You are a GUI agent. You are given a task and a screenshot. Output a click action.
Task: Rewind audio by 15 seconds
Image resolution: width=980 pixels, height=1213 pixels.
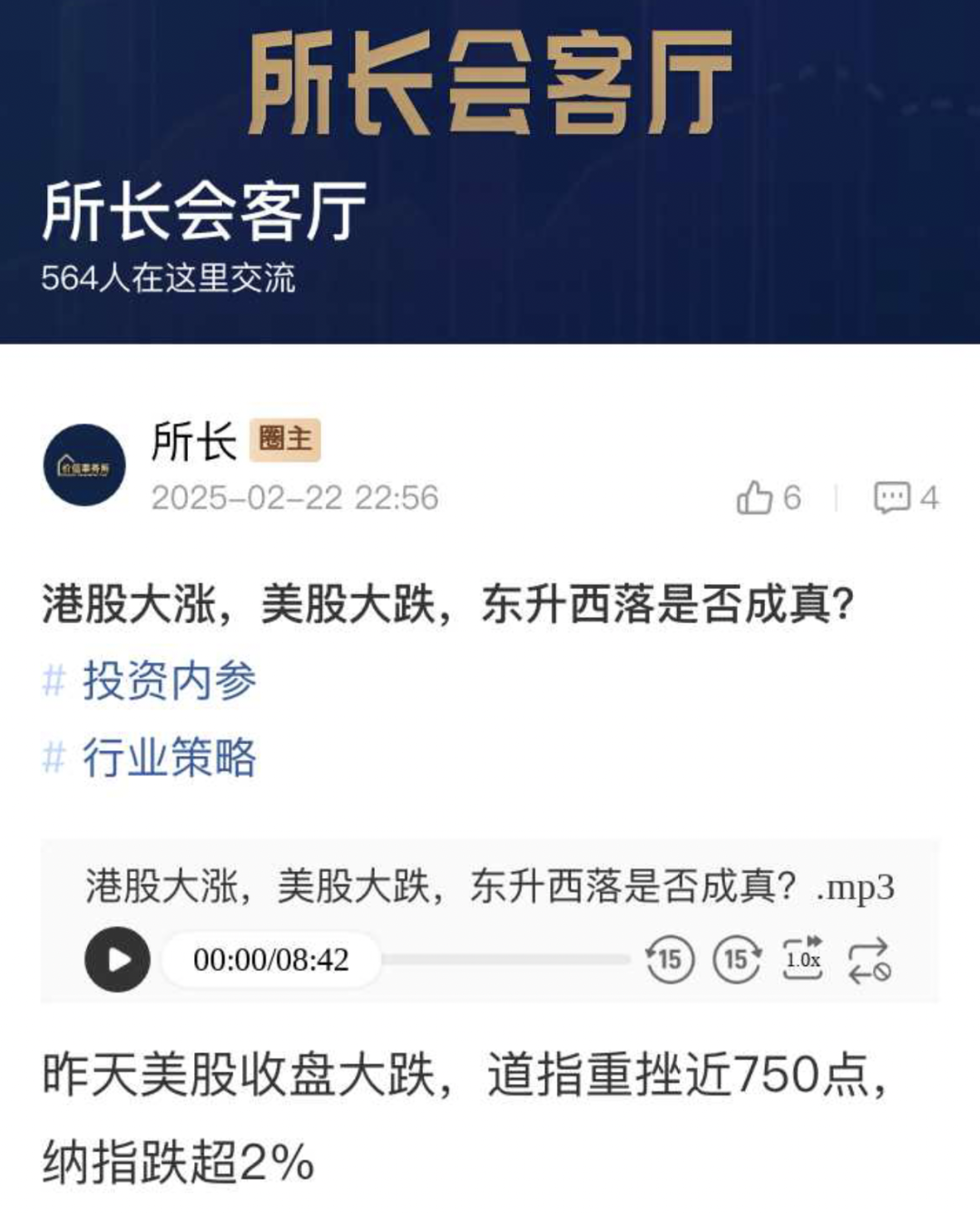670,959
